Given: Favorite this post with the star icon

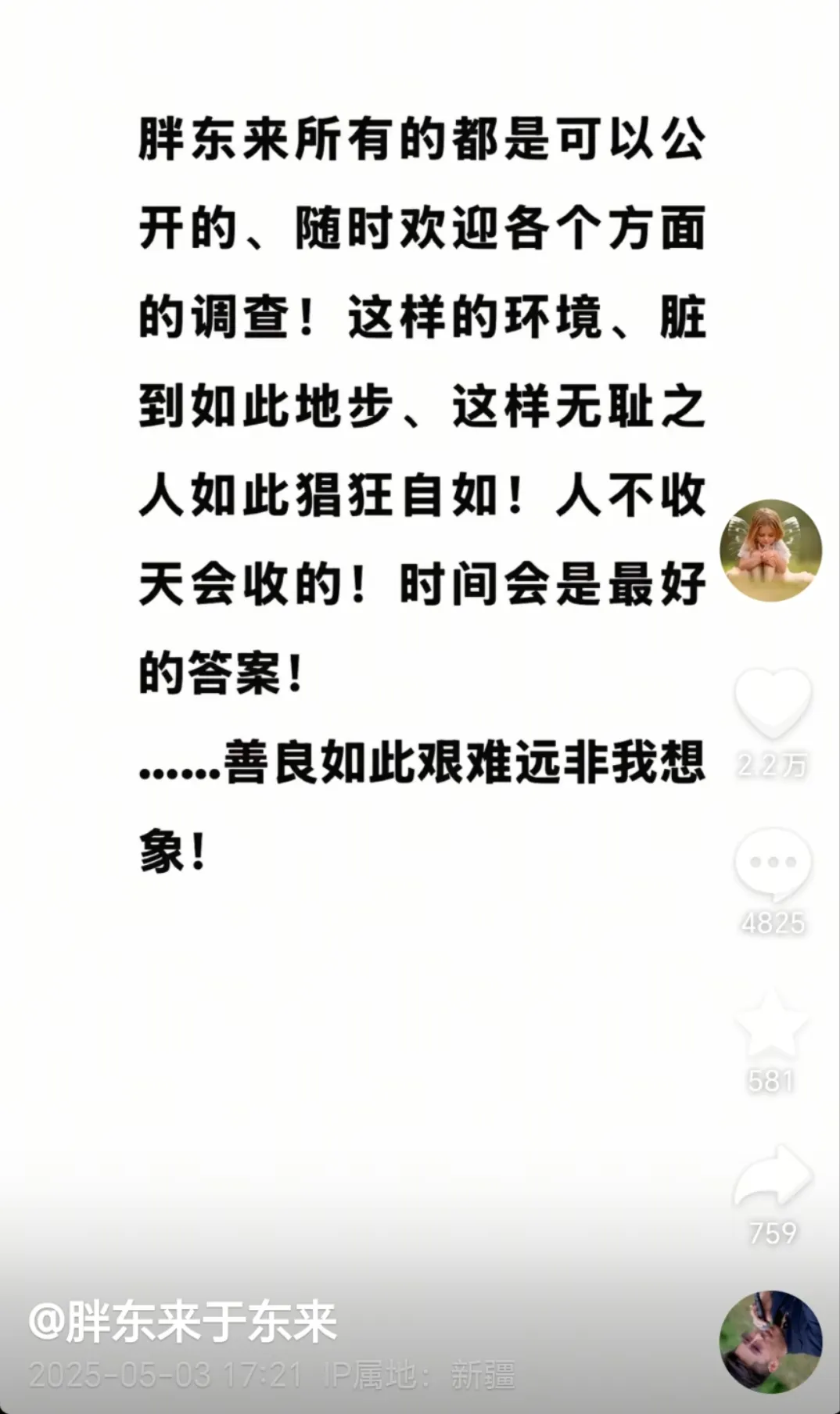Looking at the screenshot, I should coord(771,1025).
